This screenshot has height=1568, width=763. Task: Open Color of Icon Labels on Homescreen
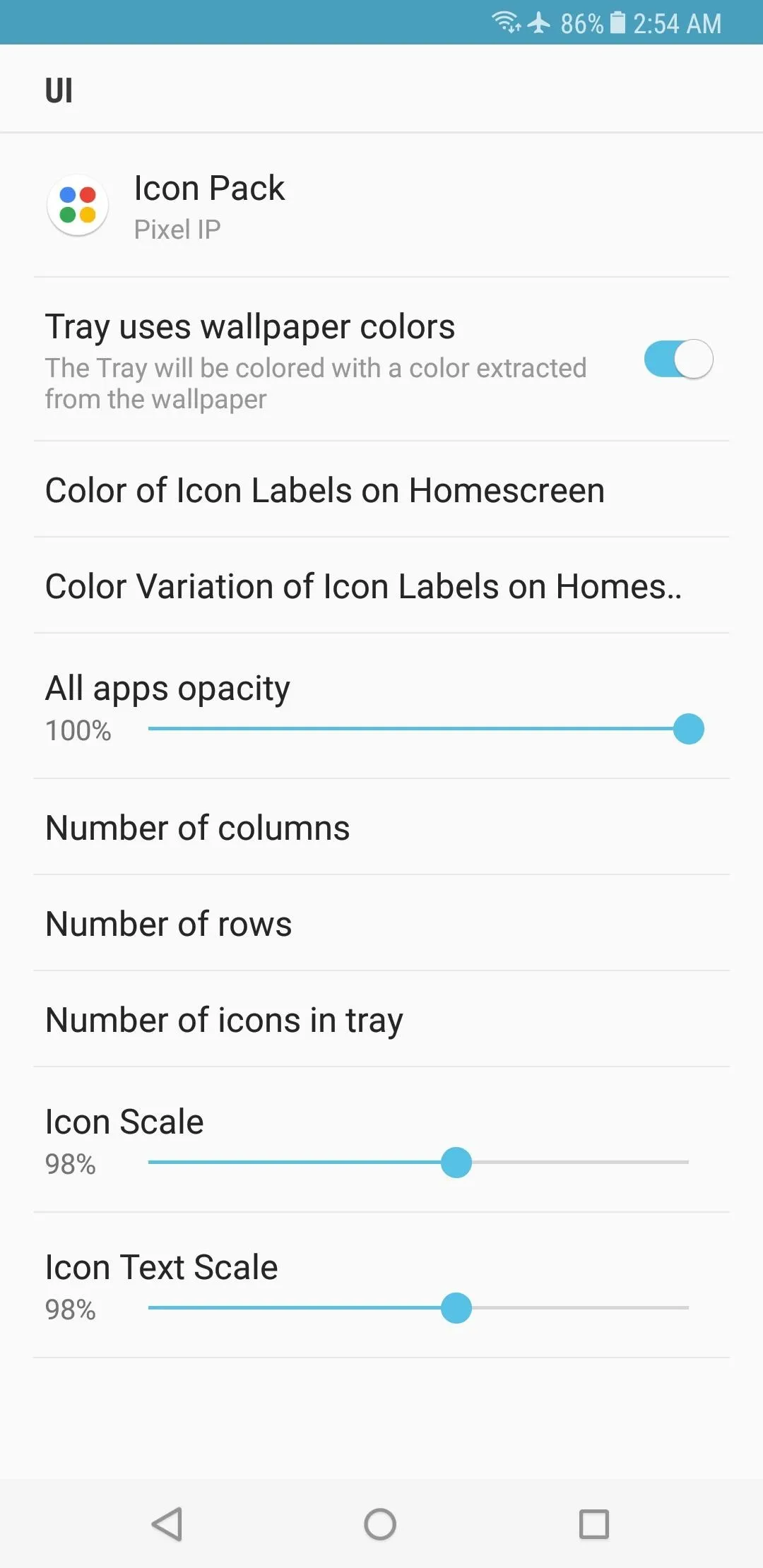pyautogui.click(x=381, y=489)
